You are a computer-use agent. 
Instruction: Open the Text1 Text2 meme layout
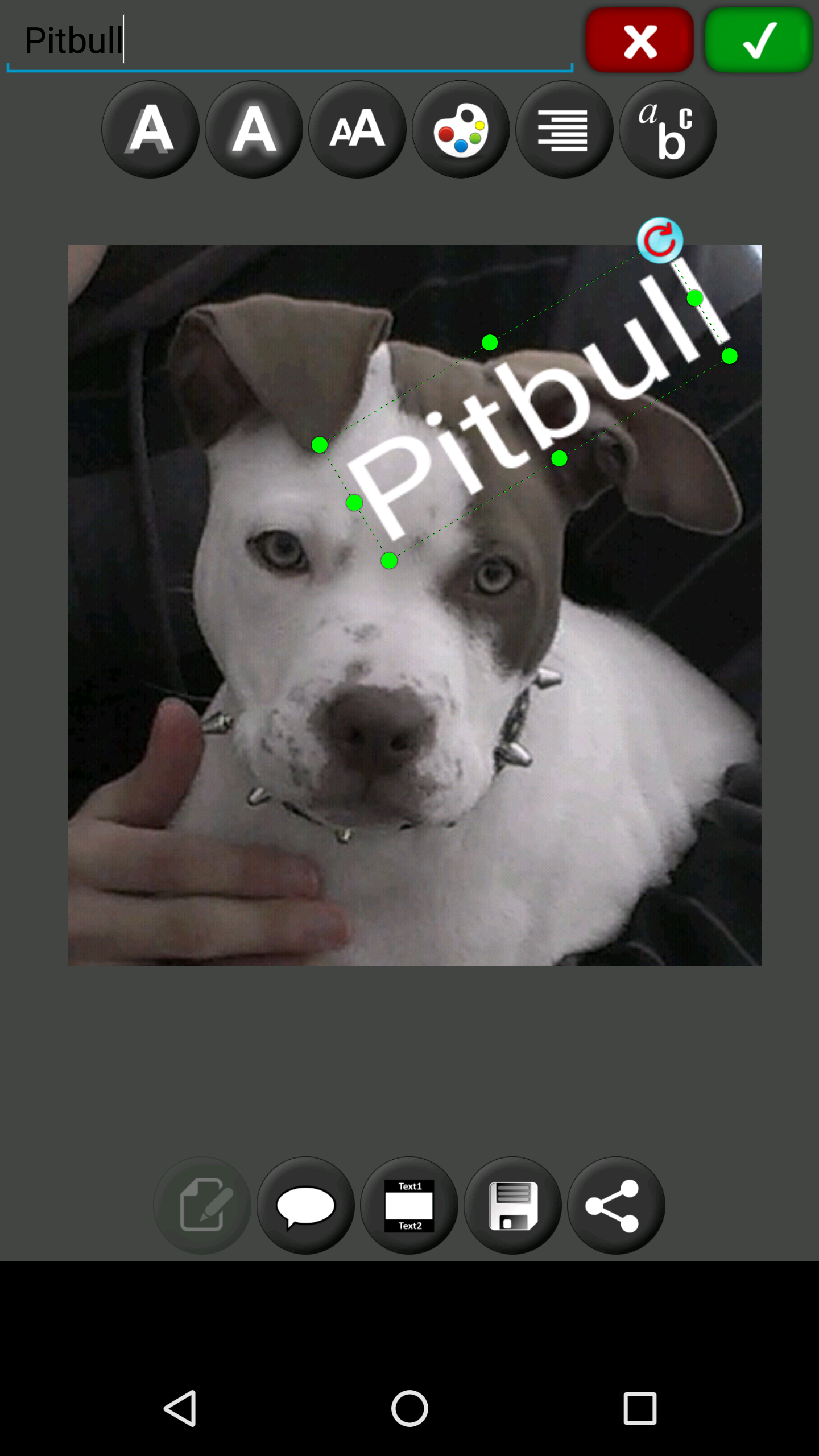[x=409, y=1205]
